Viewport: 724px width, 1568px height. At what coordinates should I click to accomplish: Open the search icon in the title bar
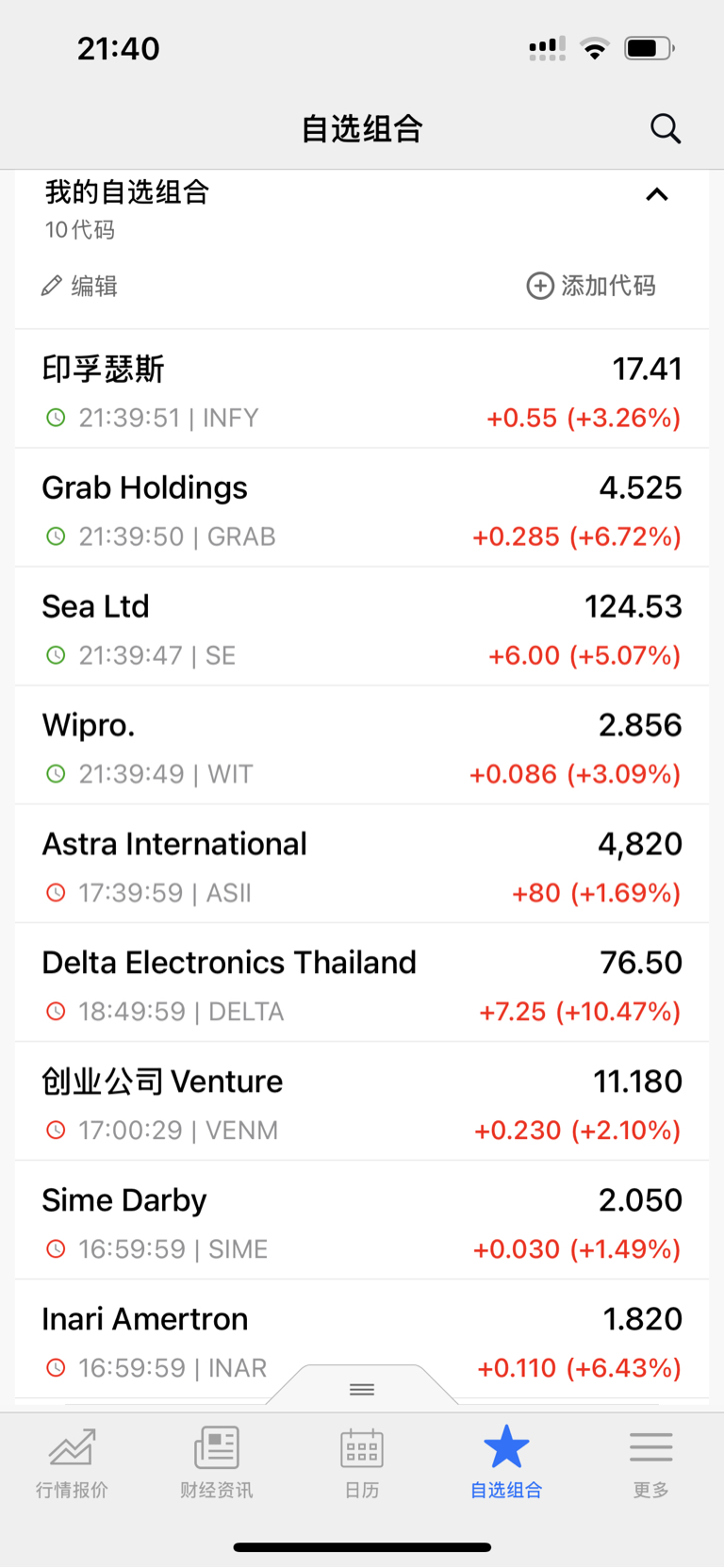pos(666,128)
